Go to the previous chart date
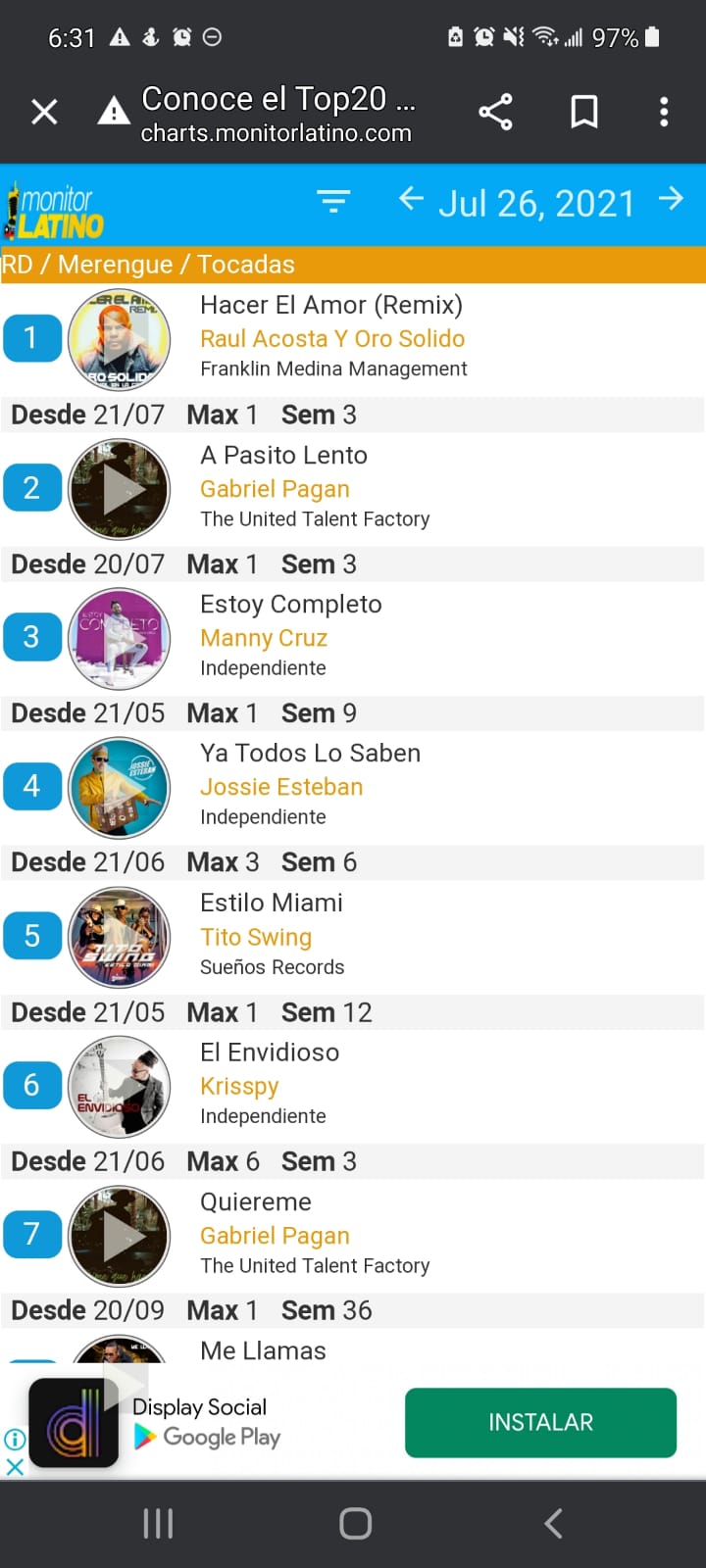The width and height of the screenshot is (706, 1568). (x=411, y=199)
